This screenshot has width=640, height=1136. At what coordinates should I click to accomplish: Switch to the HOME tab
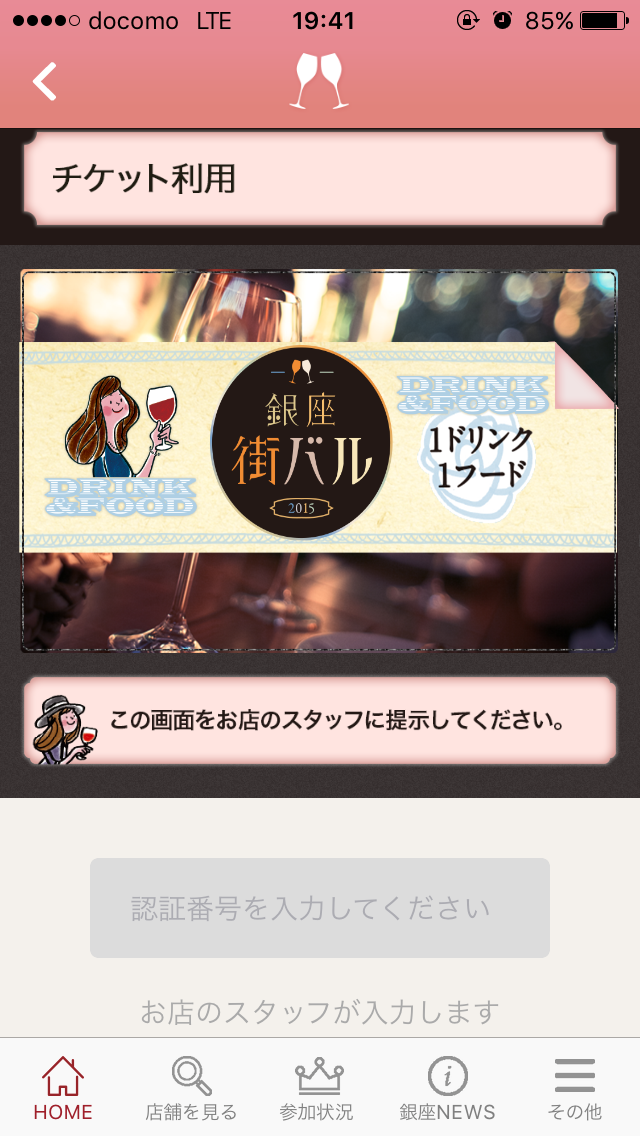63,1088
